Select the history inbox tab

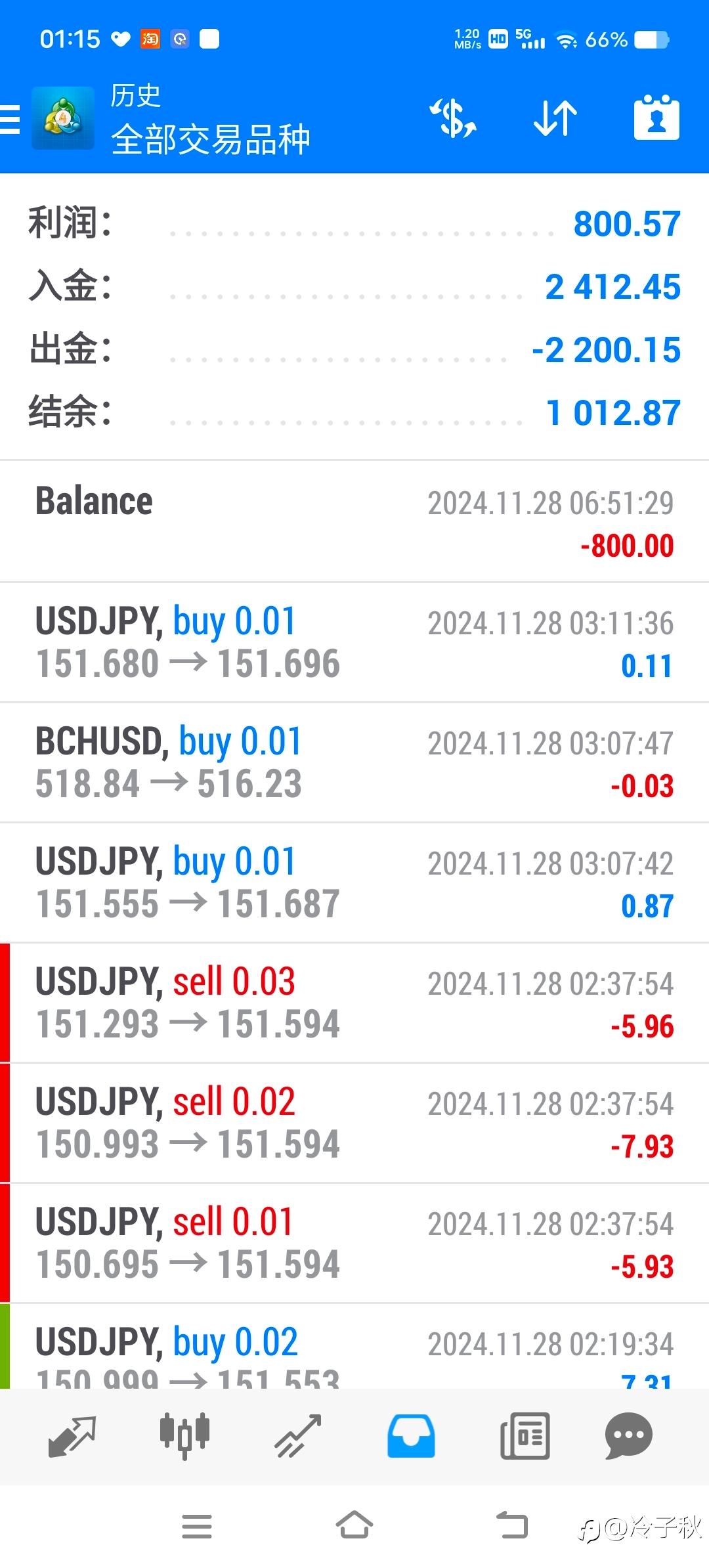click(x=411, y=1436)
